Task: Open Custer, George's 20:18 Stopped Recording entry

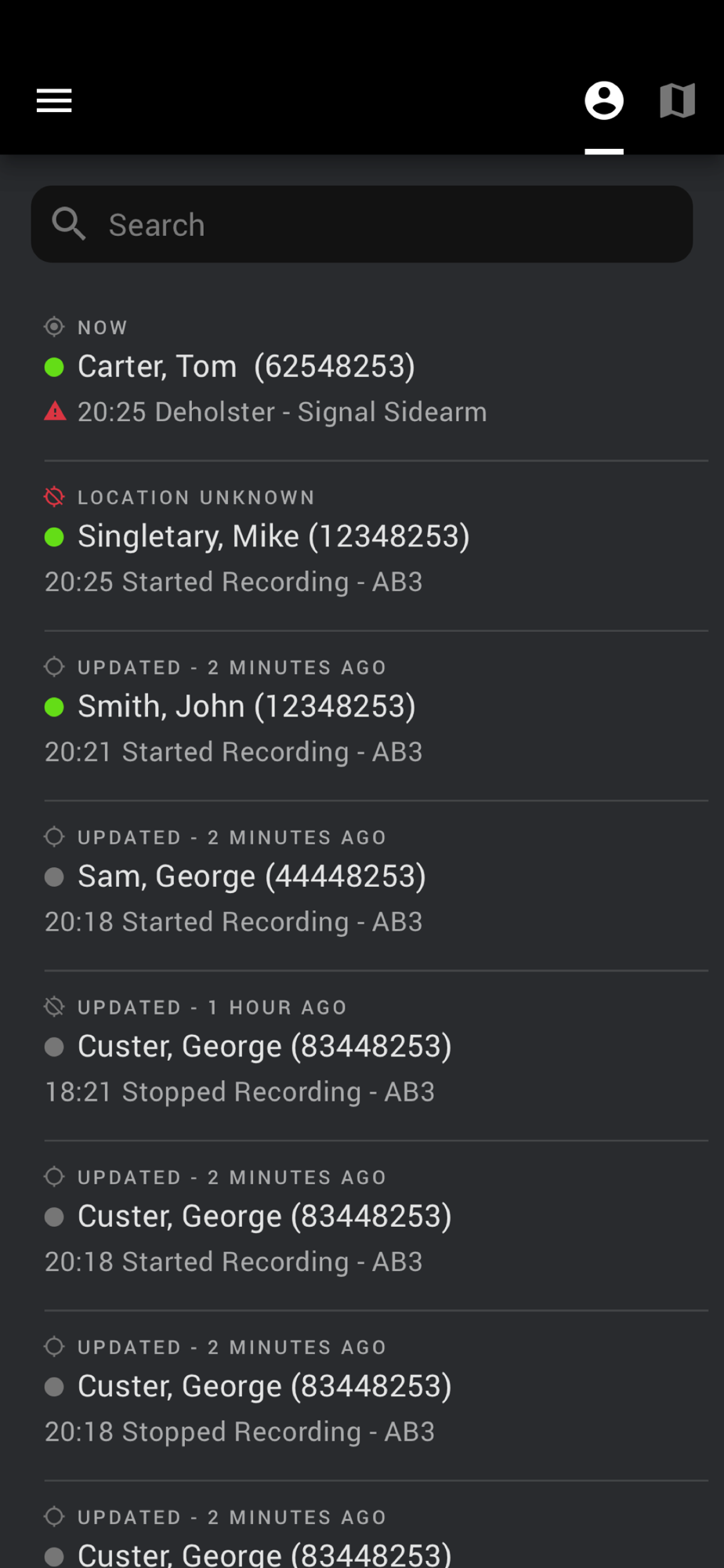Action: point(376,1397)
